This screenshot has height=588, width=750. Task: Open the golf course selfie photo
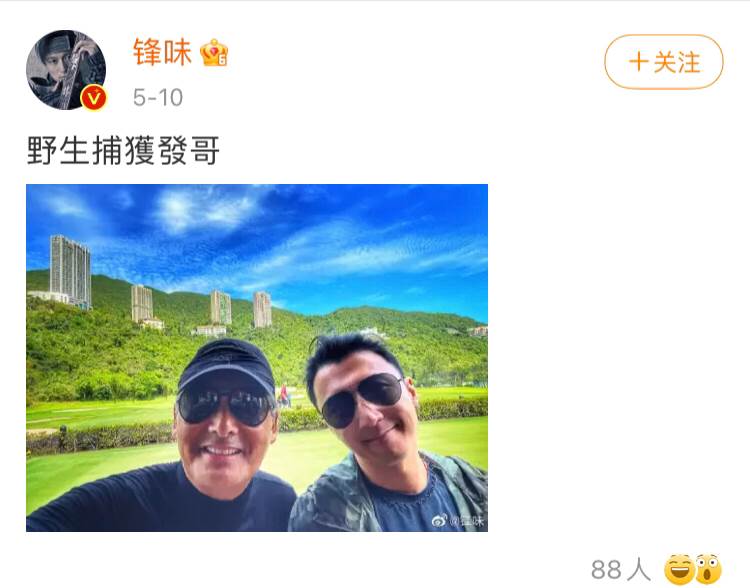pyautogui.click(x=257, y=357)
